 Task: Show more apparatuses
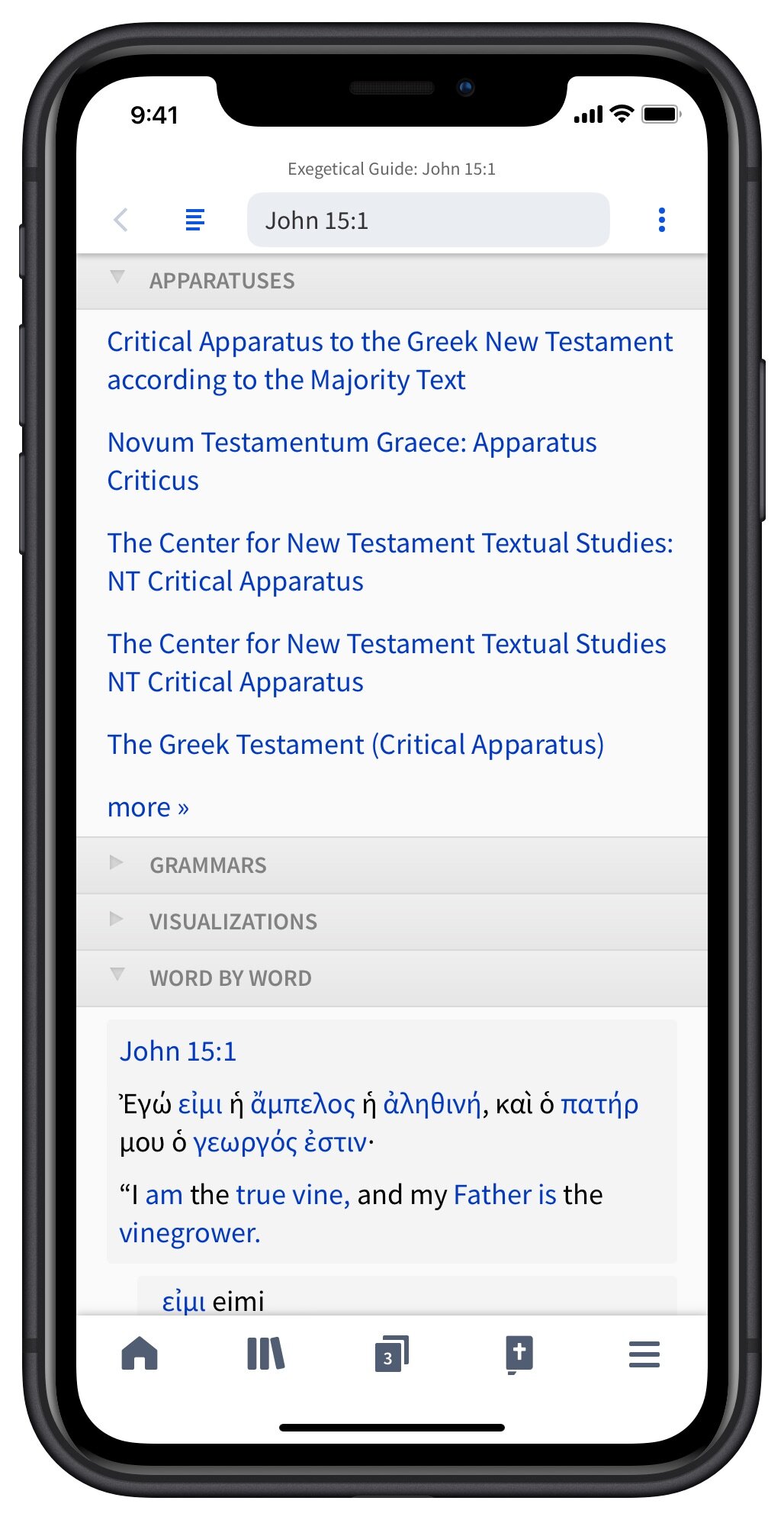tap(148, 807)
